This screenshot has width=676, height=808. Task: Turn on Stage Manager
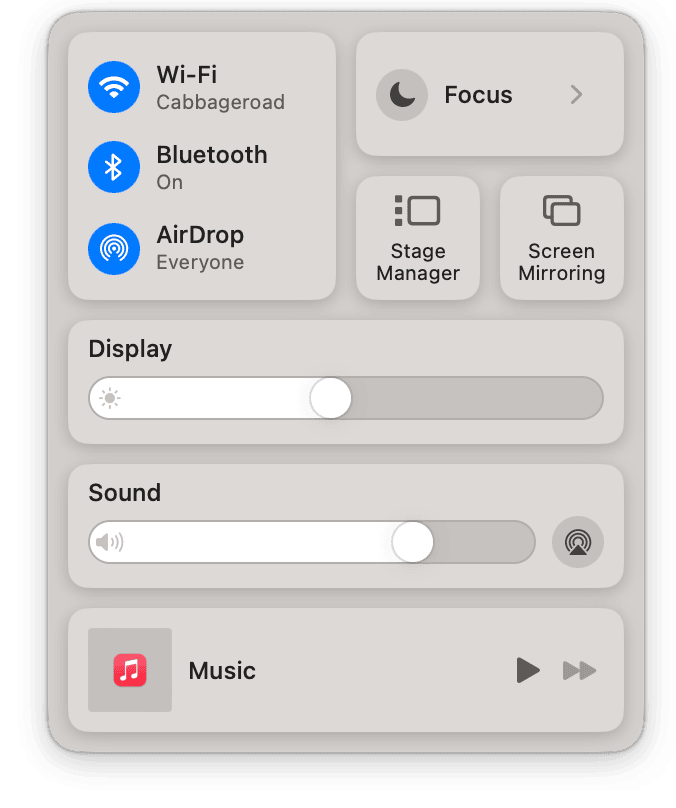418,238
